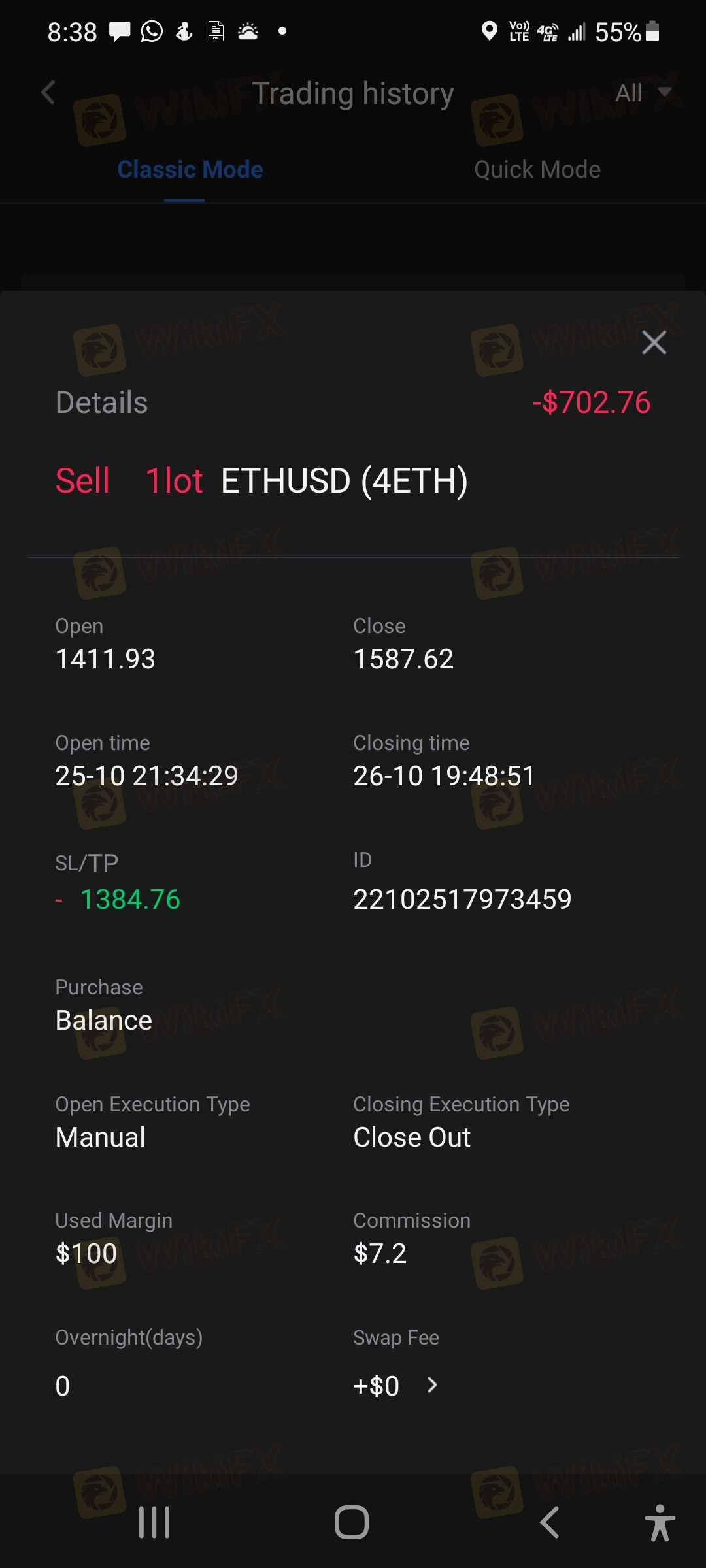The image size is (706, 1568).
Task: Close the trade details sheet
Action: (x=654, y=342)
